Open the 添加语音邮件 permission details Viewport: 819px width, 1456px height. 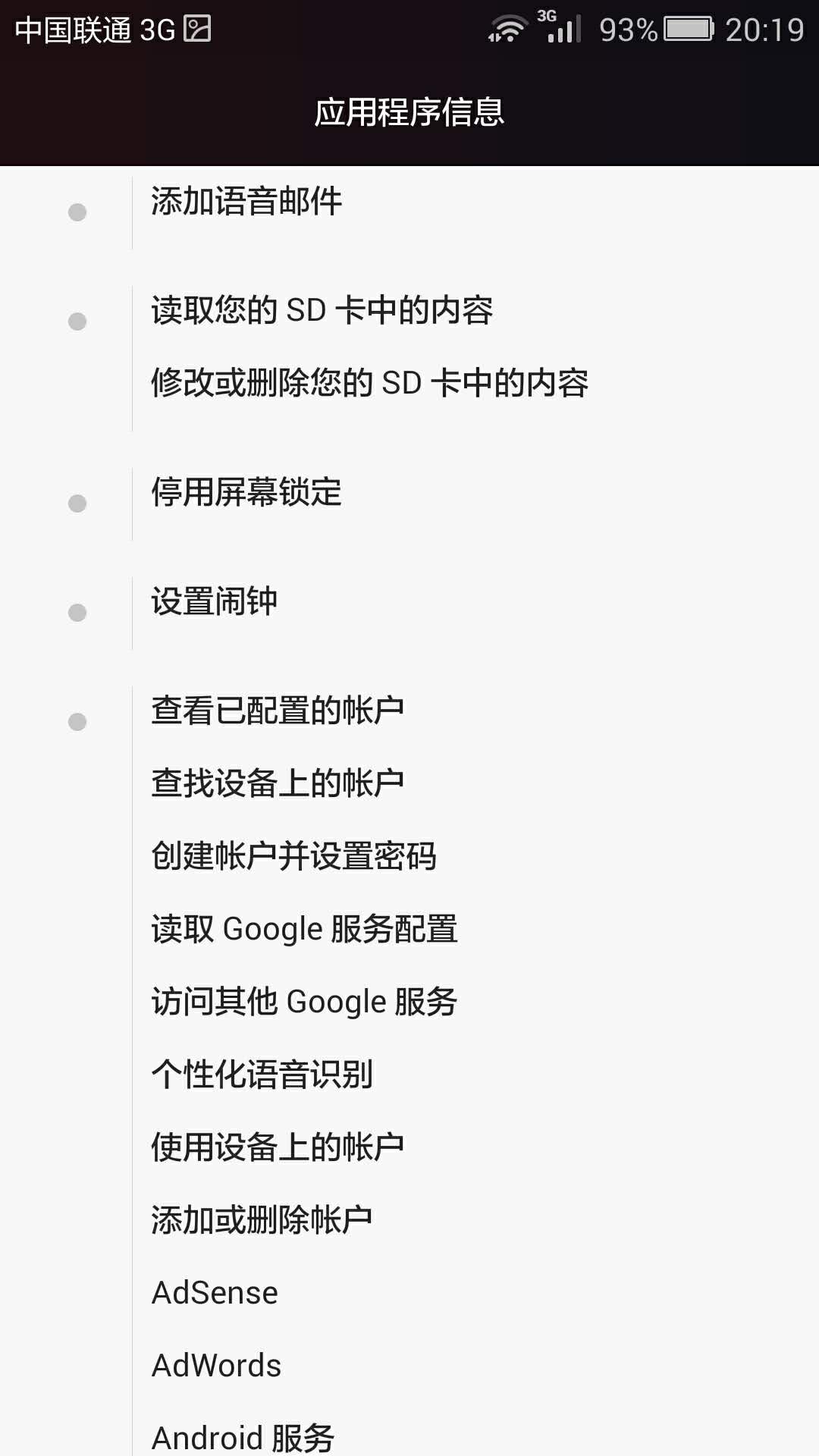click(x=246, y=202)
